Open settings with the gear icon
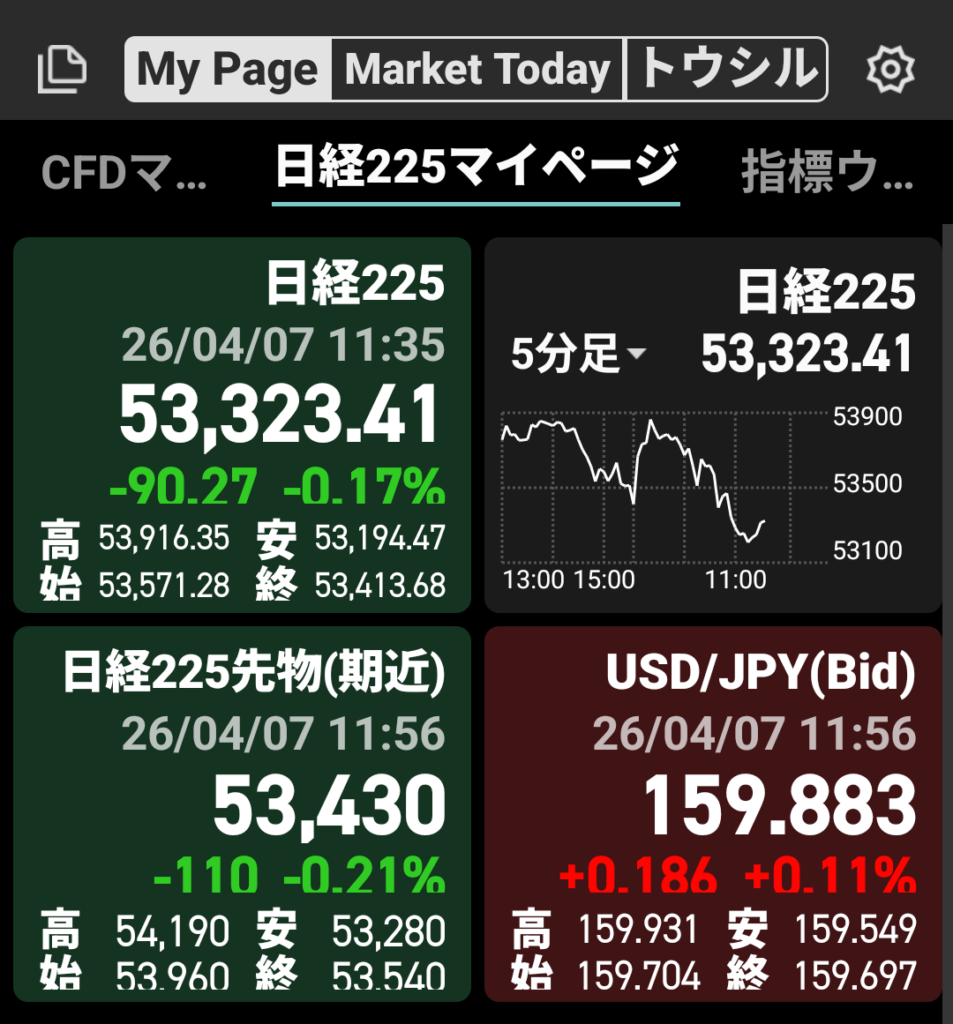953x1024 pixels. (x=889, y=70)
